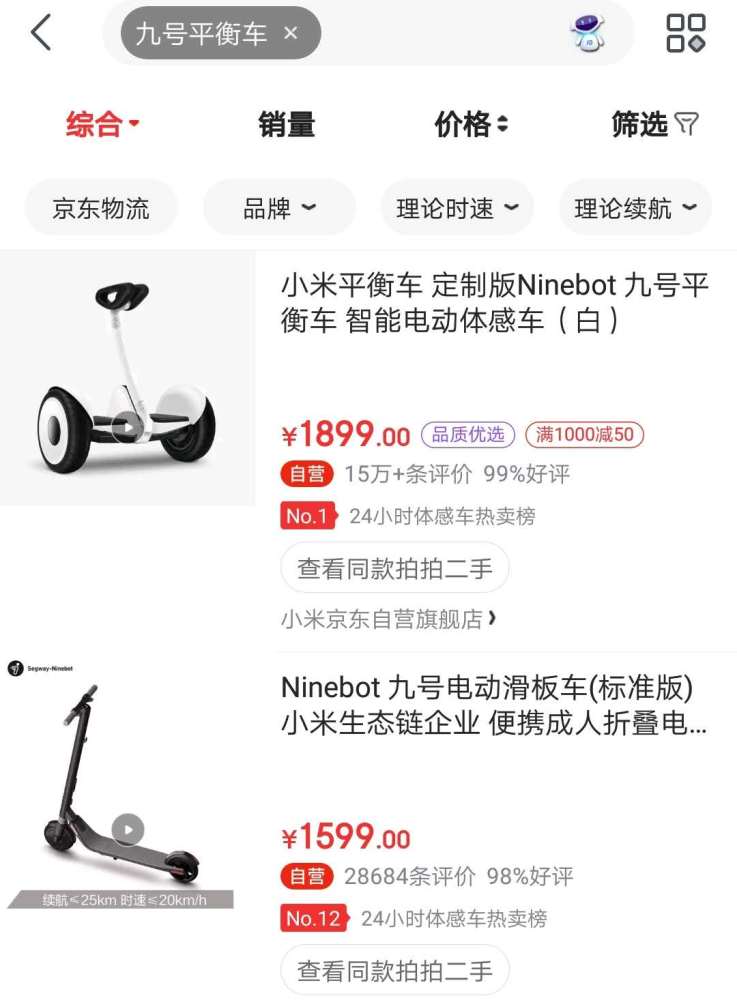The width and height of the screenshot is (737, 1000).
Task: Remove the 九号平衡车 search tag
Action: [291, 33]
